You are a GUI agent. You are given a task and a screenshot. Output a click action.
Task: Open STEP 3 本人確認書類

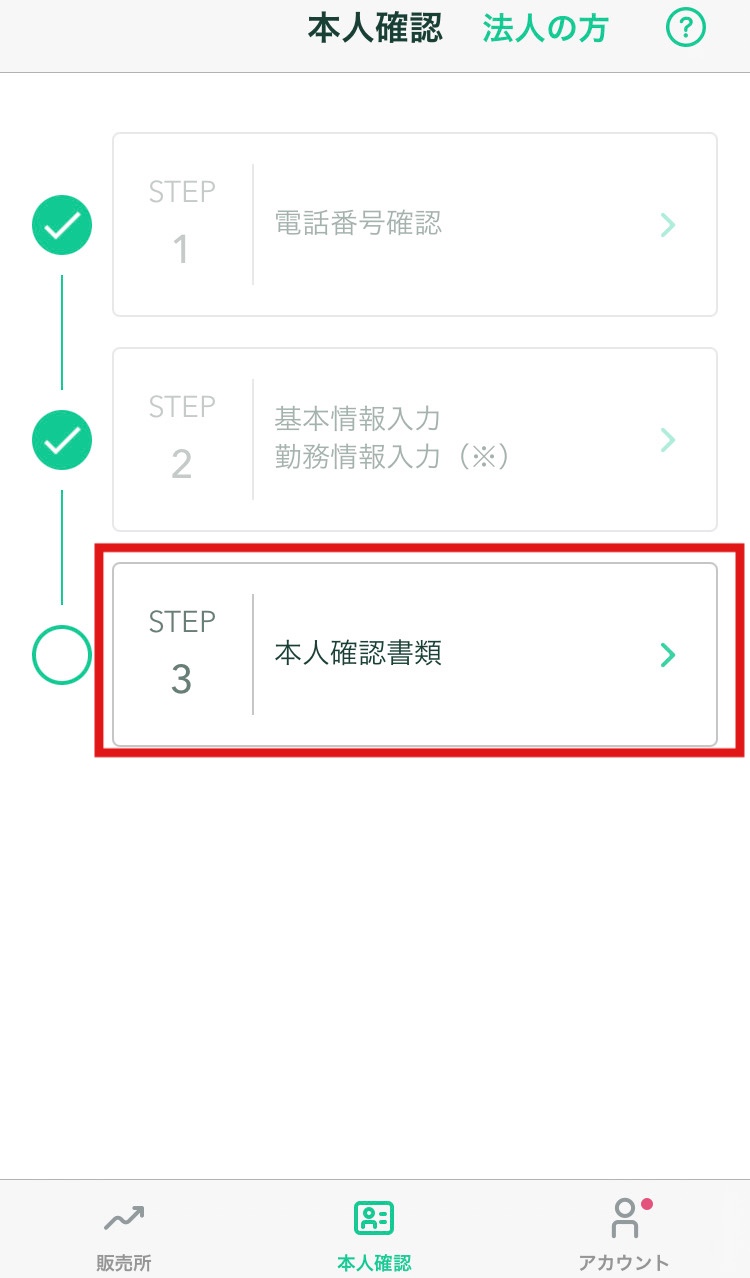tap(415, 655)
